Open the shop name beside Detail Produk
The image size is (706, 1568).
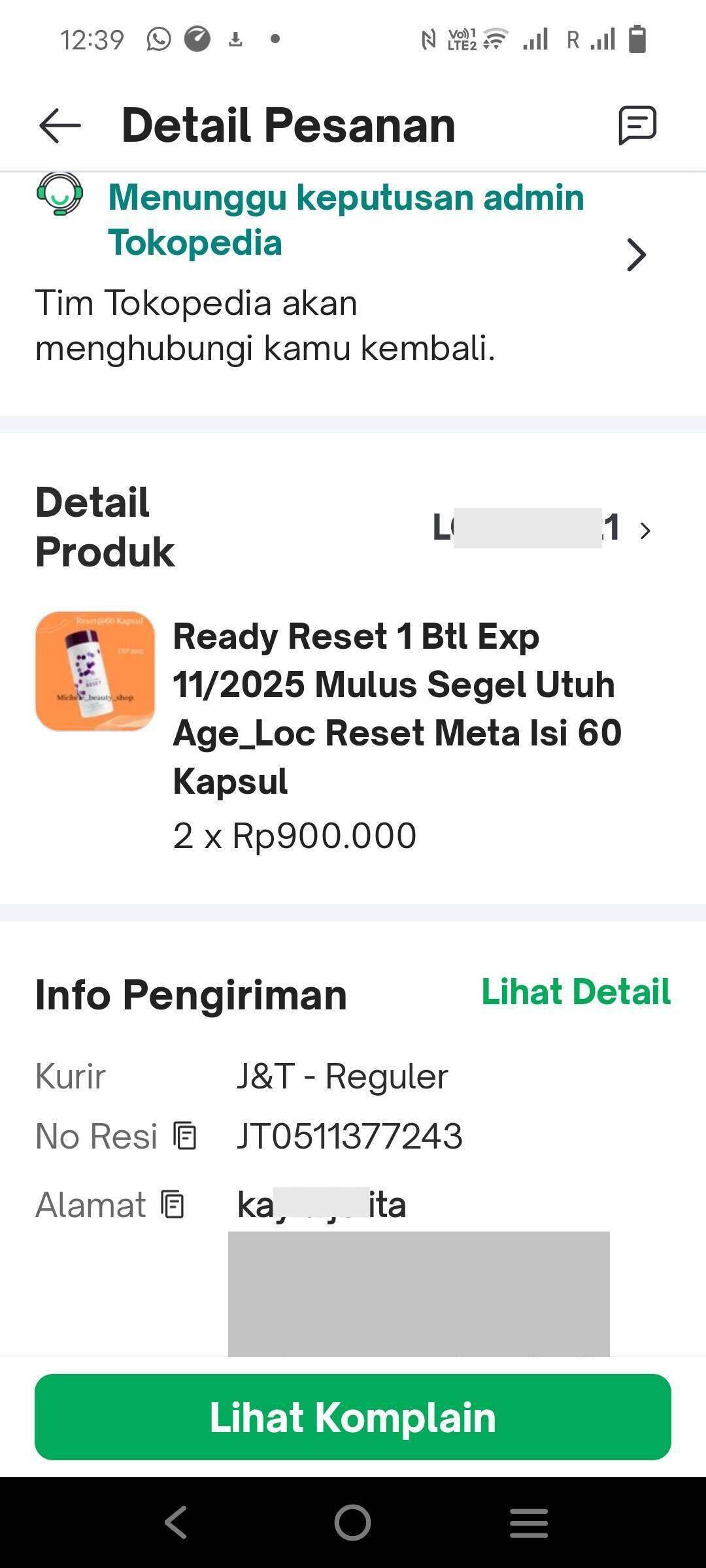point(542,529)
